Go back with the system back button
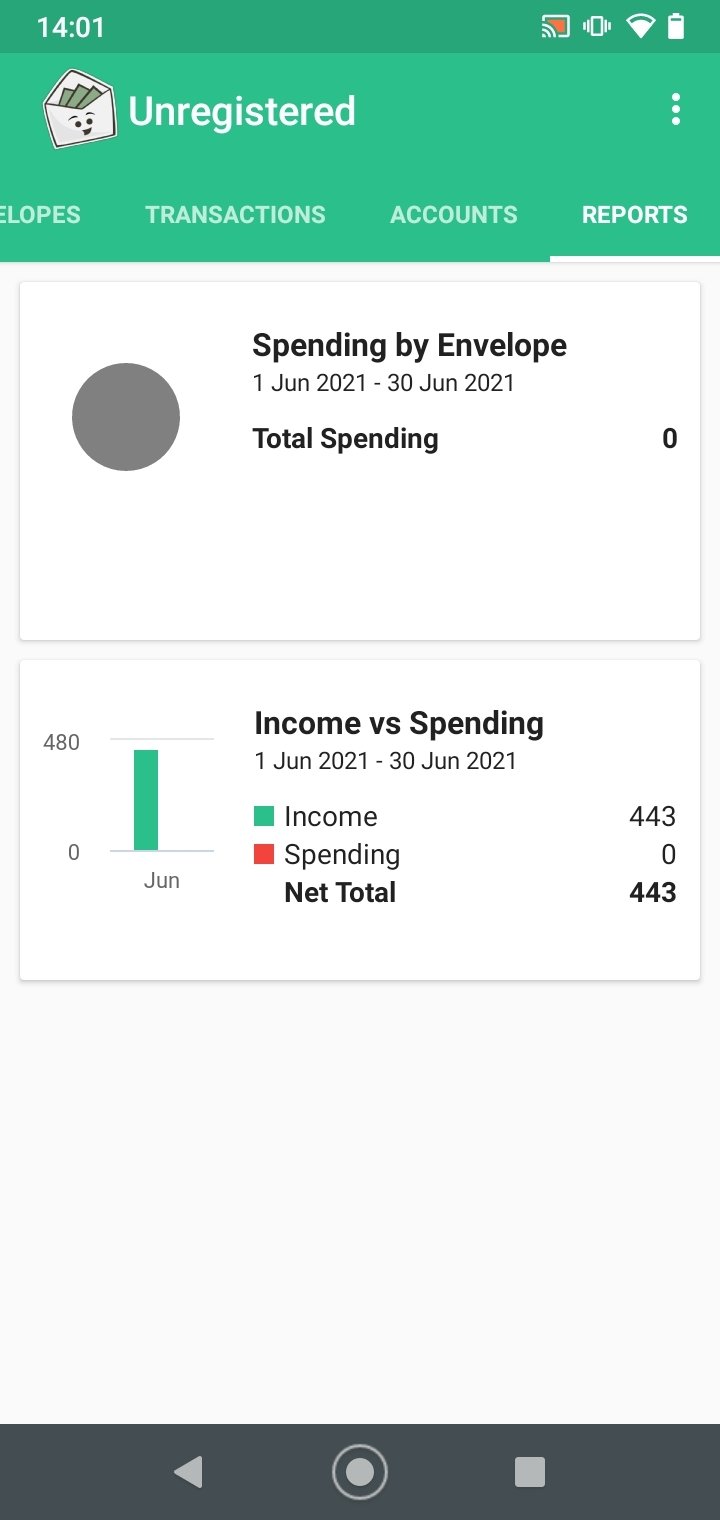 (x=188, y=1472)
